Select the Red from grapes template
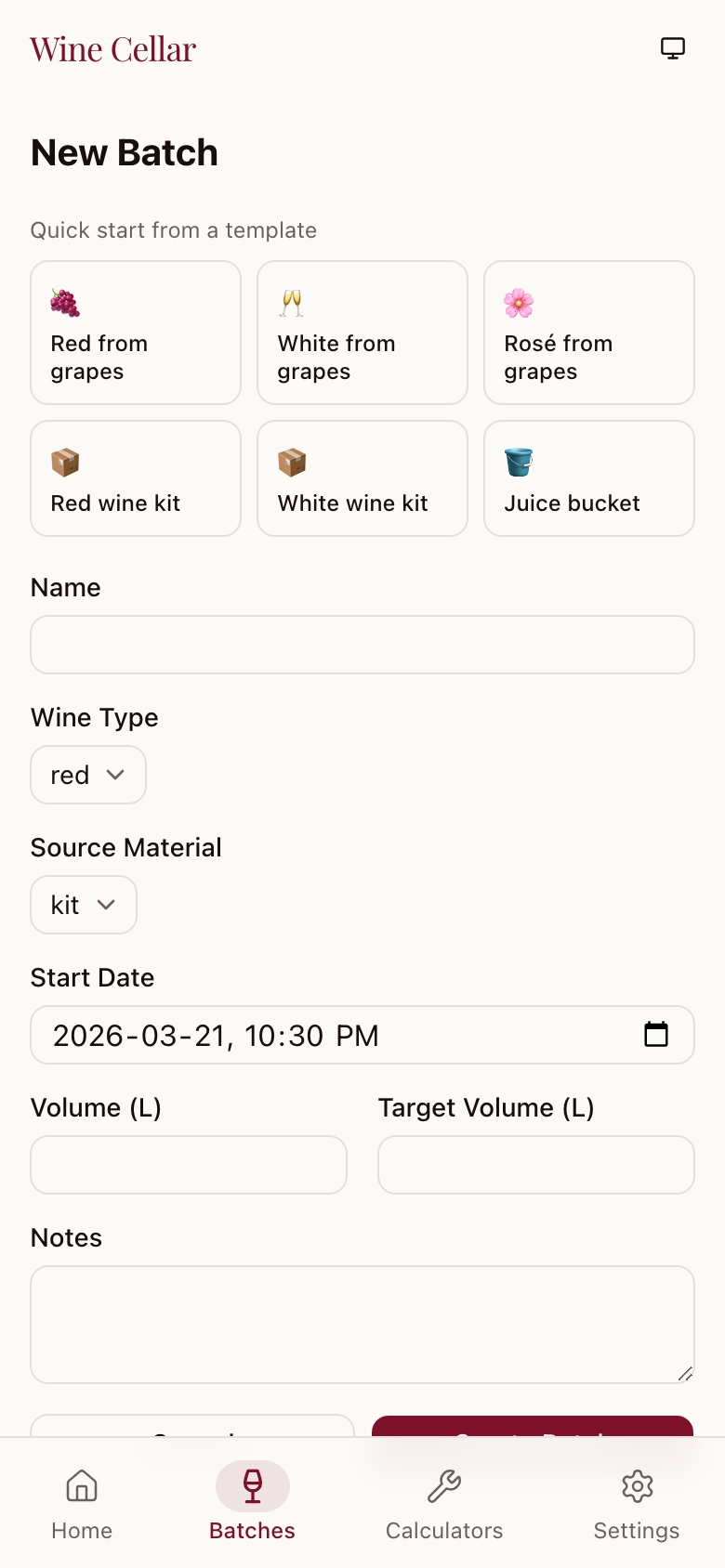 point(135,333)
